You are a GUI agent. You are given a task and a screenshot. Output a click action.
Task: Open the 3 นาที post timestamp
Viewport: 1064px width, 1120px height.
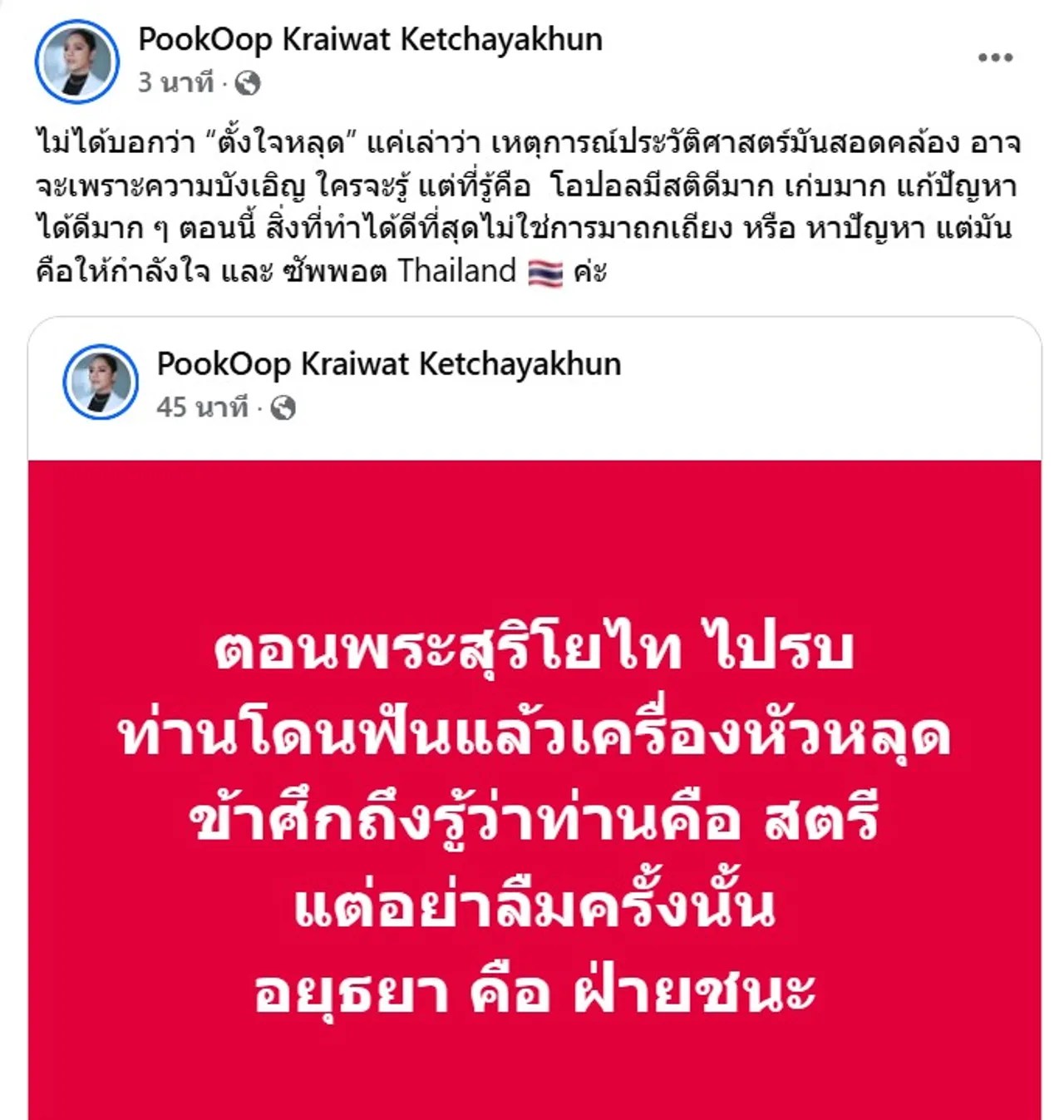tap(175, 82)
